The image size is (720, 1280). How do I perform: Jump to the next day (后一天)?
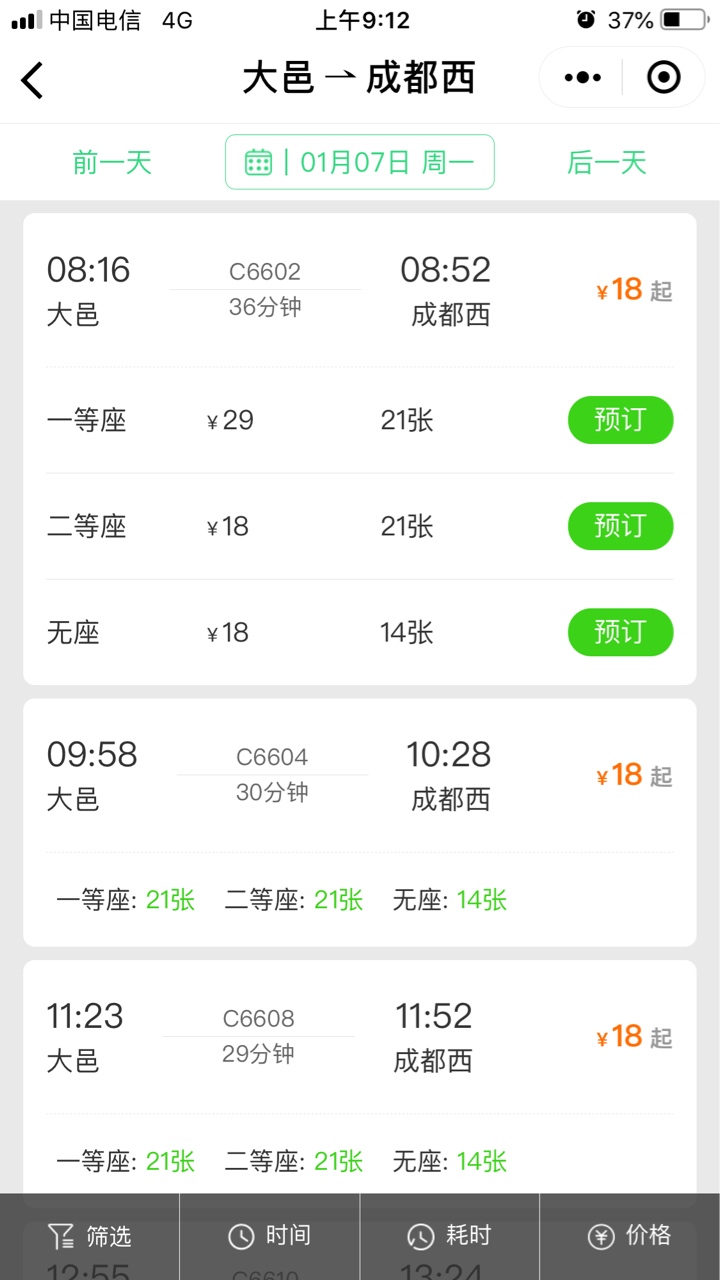pyautogui.click(x=607, y=162)
